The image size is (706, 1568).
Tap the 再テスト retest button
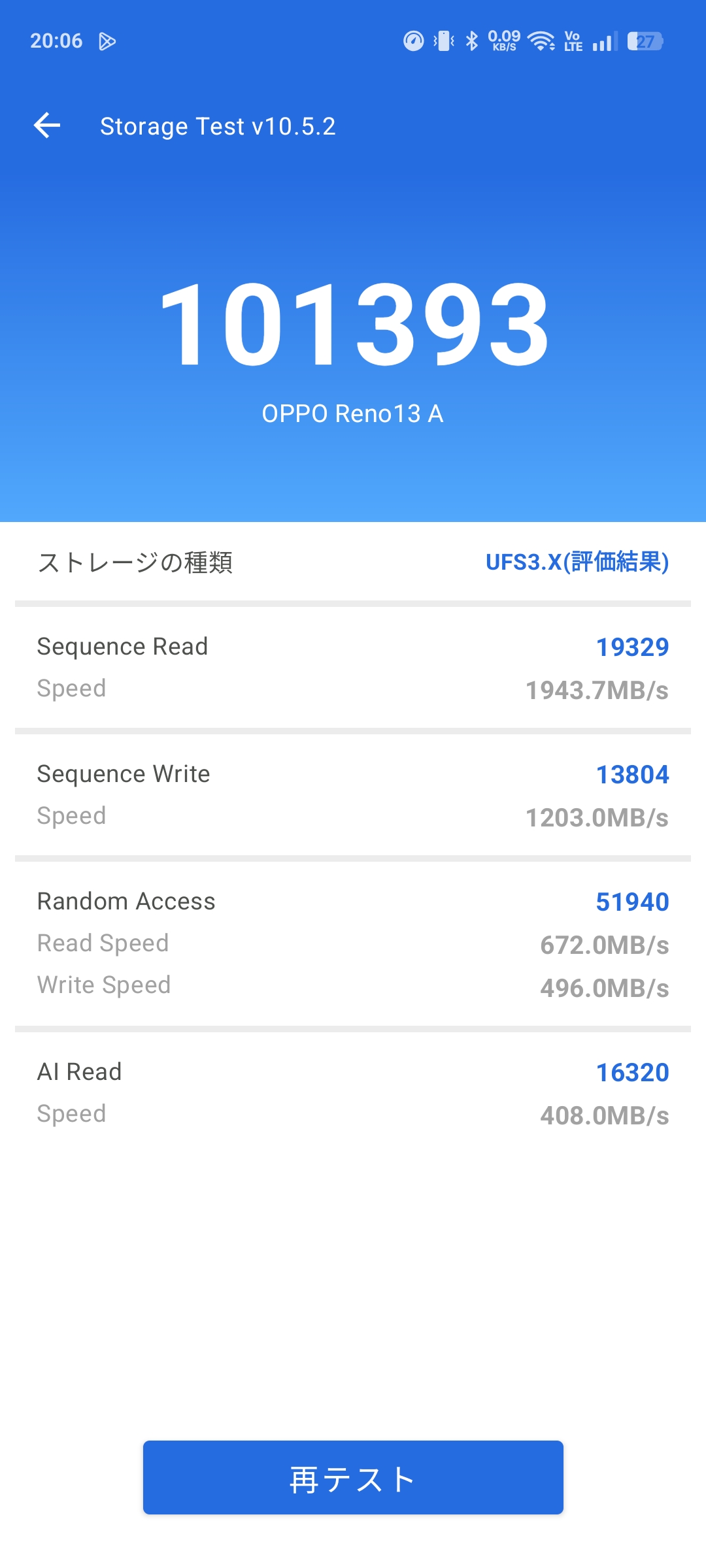353,1477
